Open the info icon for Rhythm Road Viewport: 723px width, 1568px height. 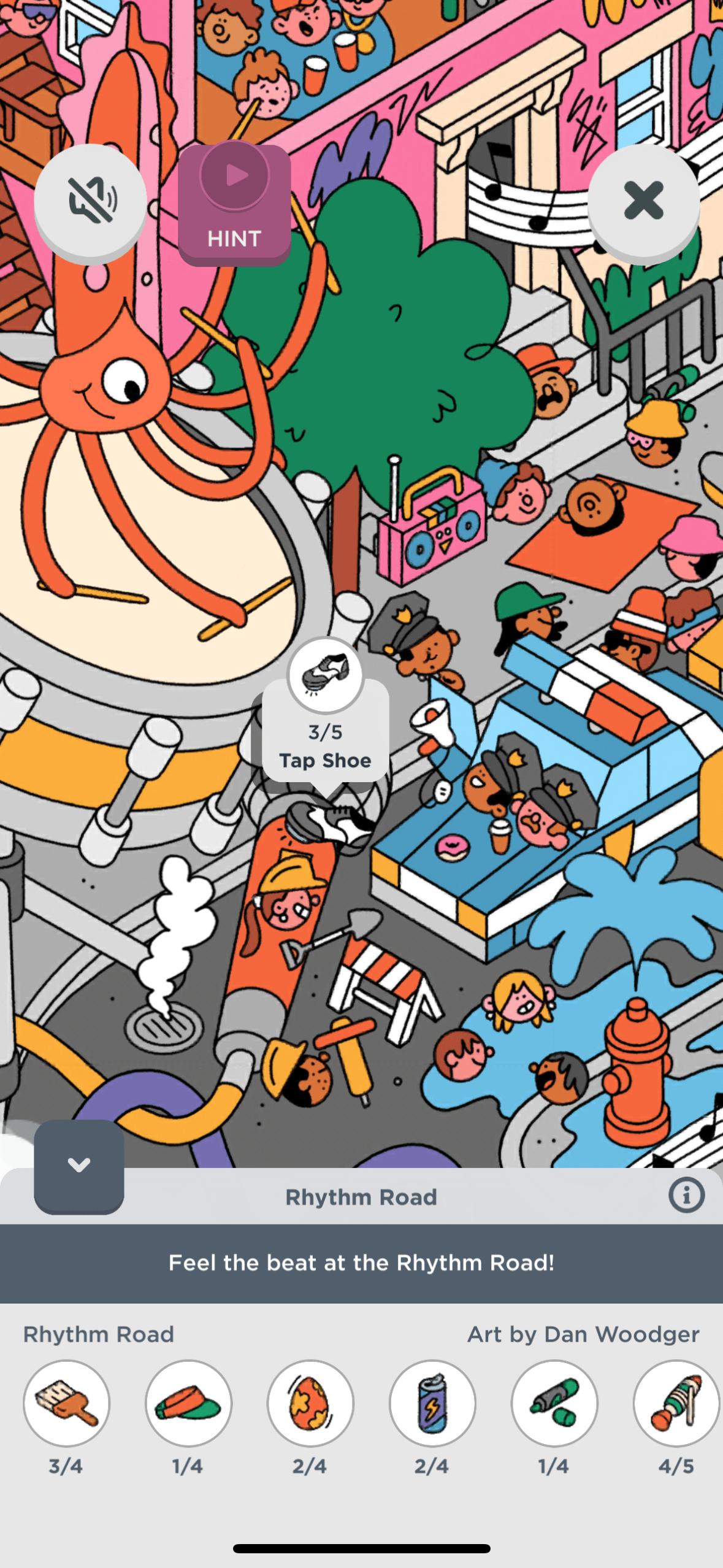coord(686,1195)
